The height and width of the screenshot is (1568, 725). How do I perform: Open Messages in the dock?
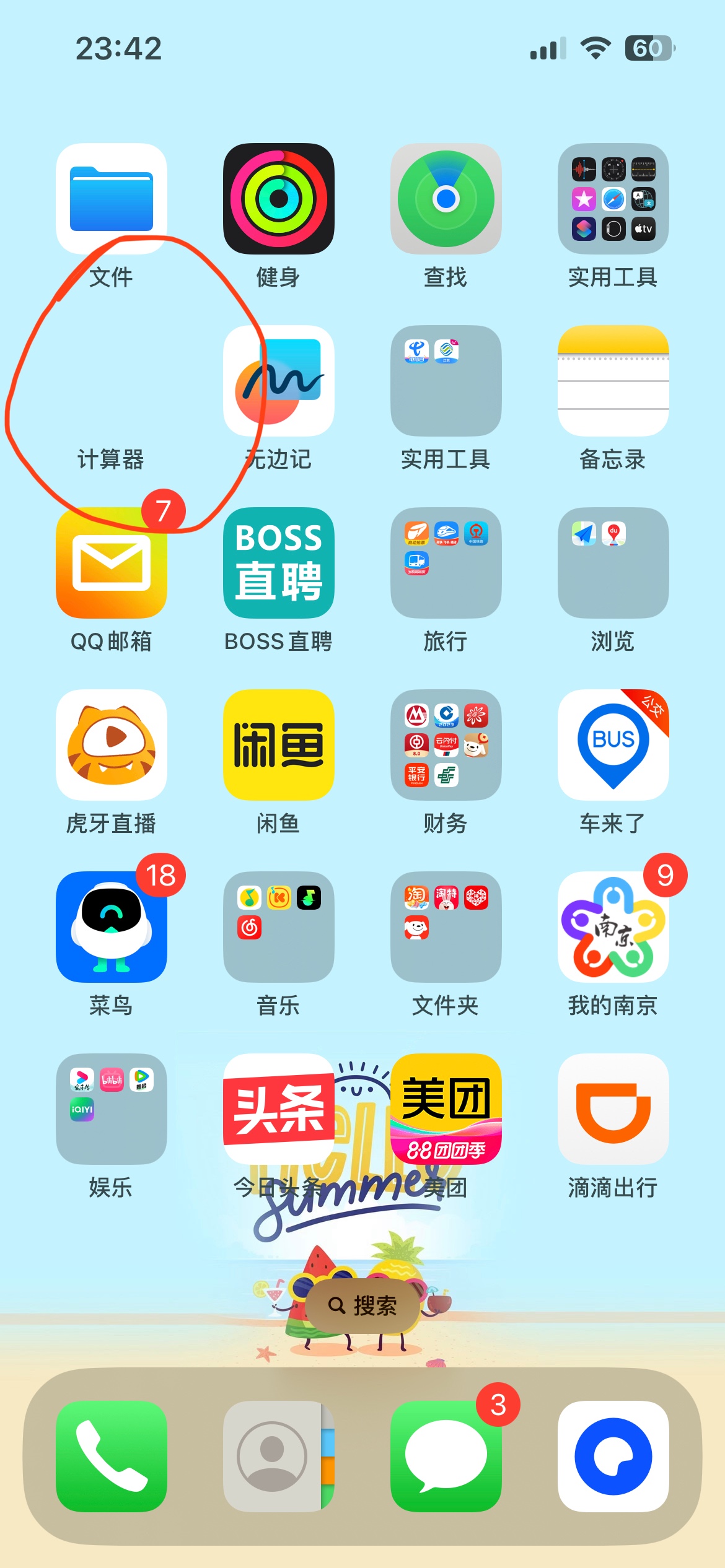pyautogui.click(x=446, y=1456)
